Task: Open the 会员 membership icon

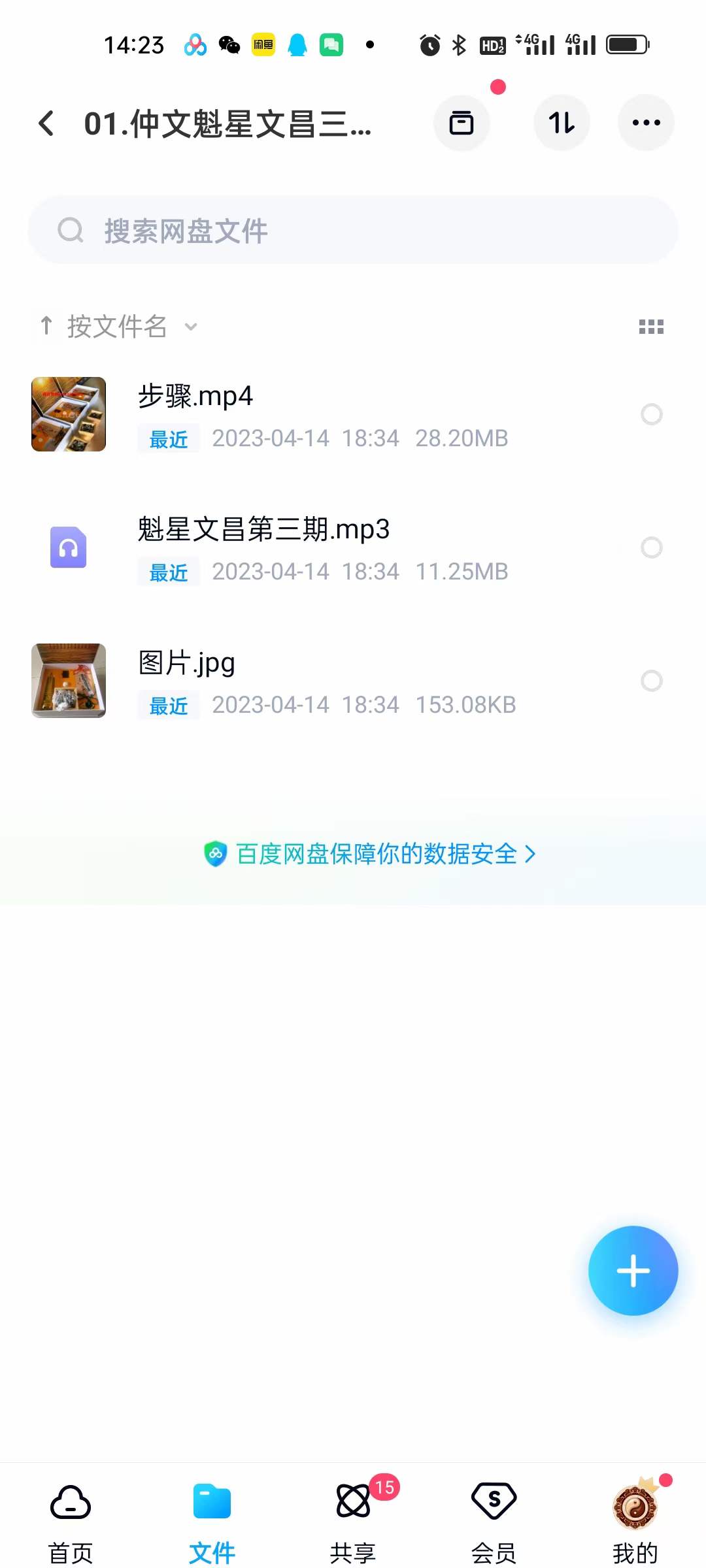Action: 494,1503
